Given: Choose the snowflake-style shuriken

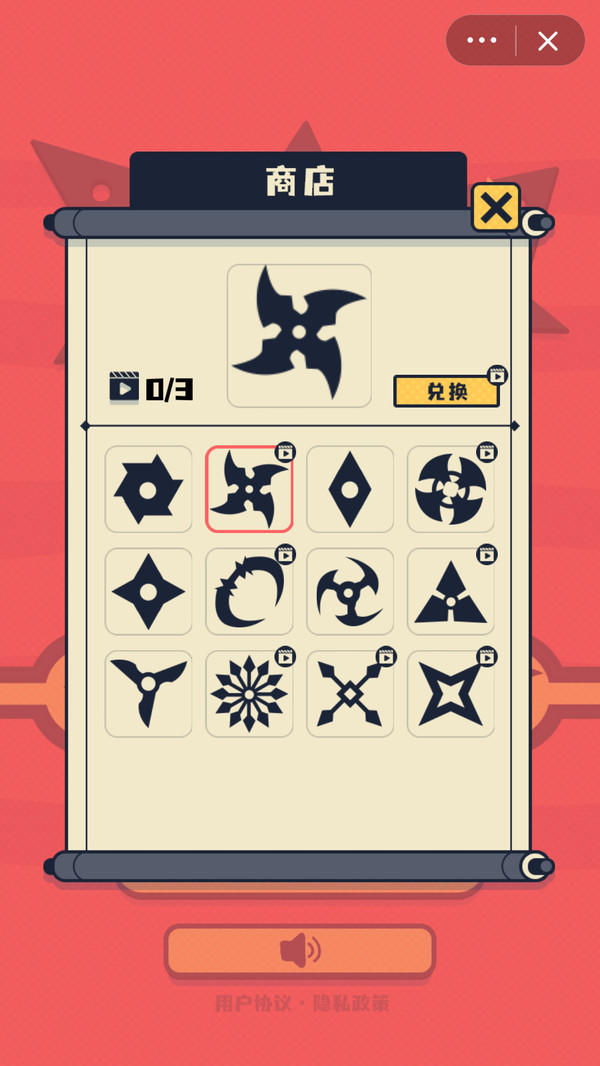Looking at the screenshot, I should pyautogui.click(x=249, y=693).
